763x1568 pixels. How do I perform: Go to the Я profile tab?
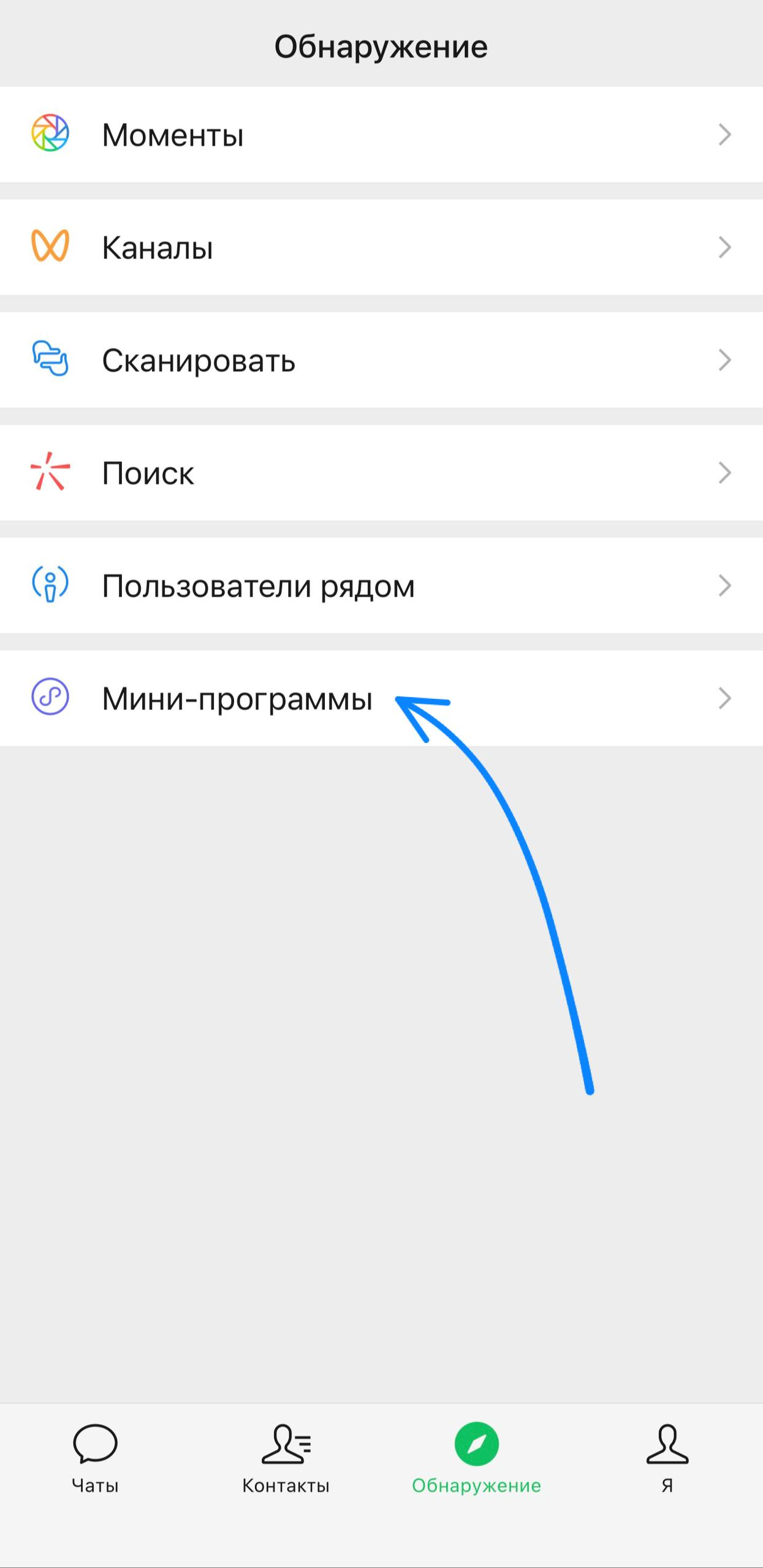667,1458
